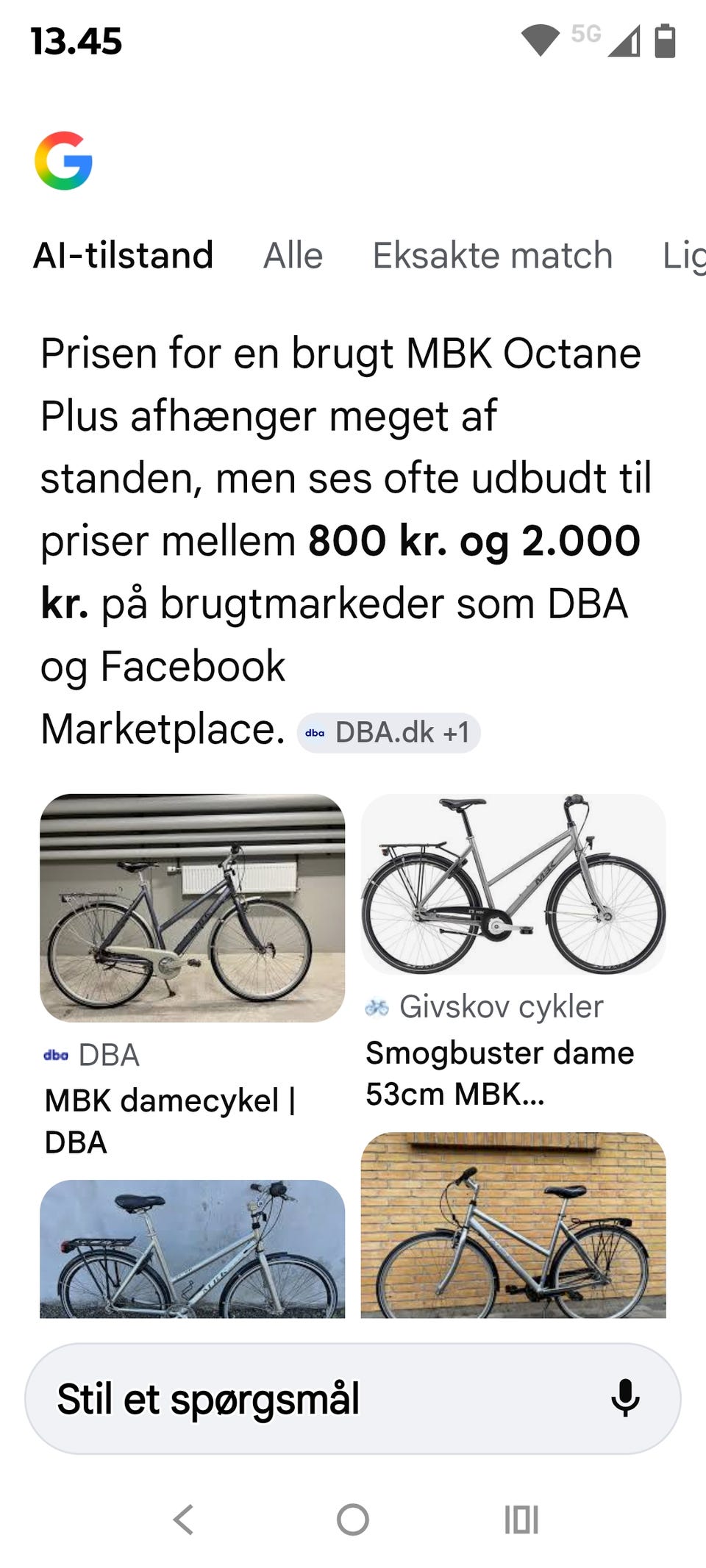Open the bike thumbnail against yellow brick wall
The image size is (706, 1568).
click(512, 1220)
